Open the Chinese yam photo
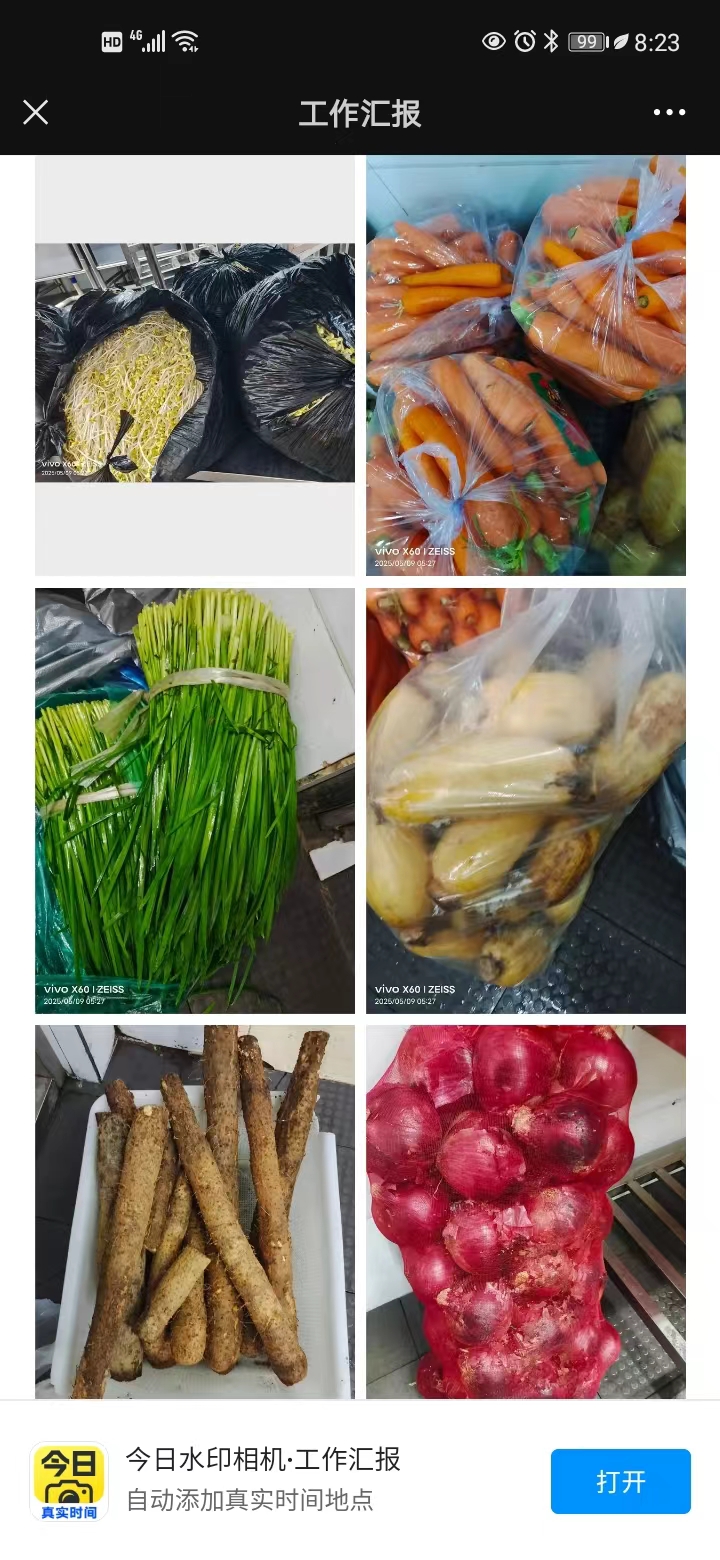720x1560 pixels. point(195,1210)
